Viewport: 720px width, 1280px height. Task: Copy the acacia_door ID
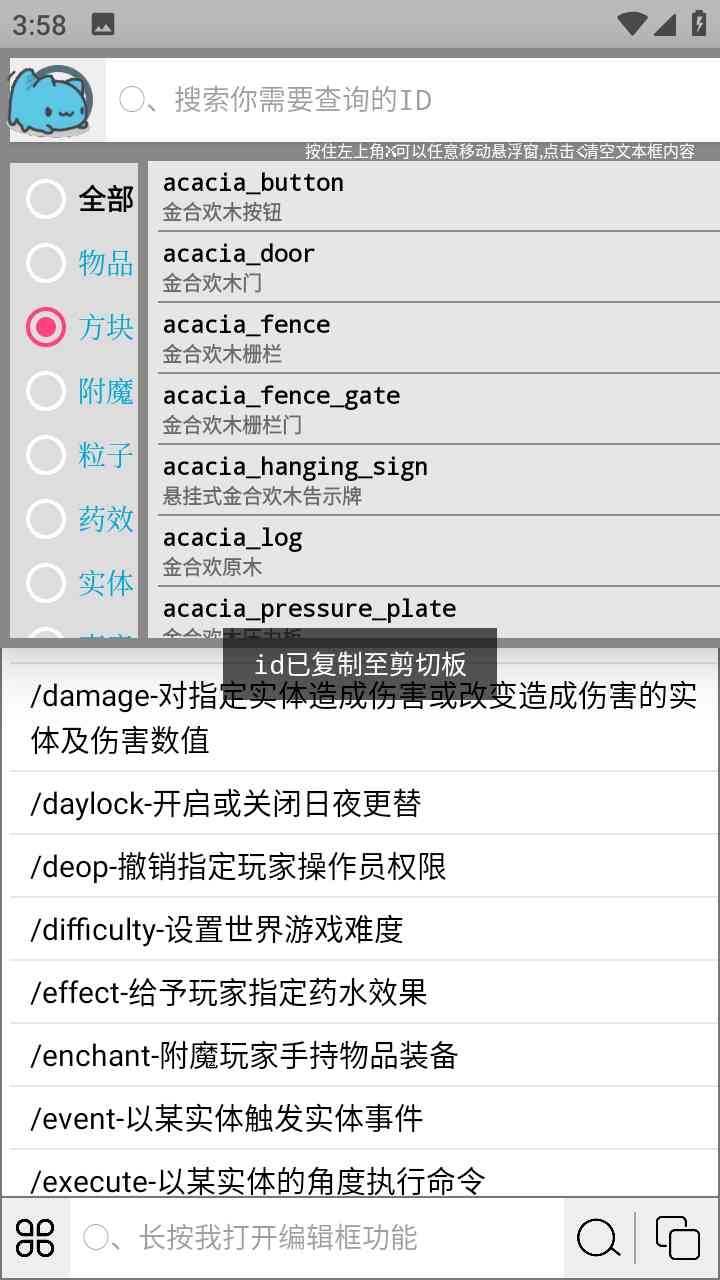pos(438,267)
